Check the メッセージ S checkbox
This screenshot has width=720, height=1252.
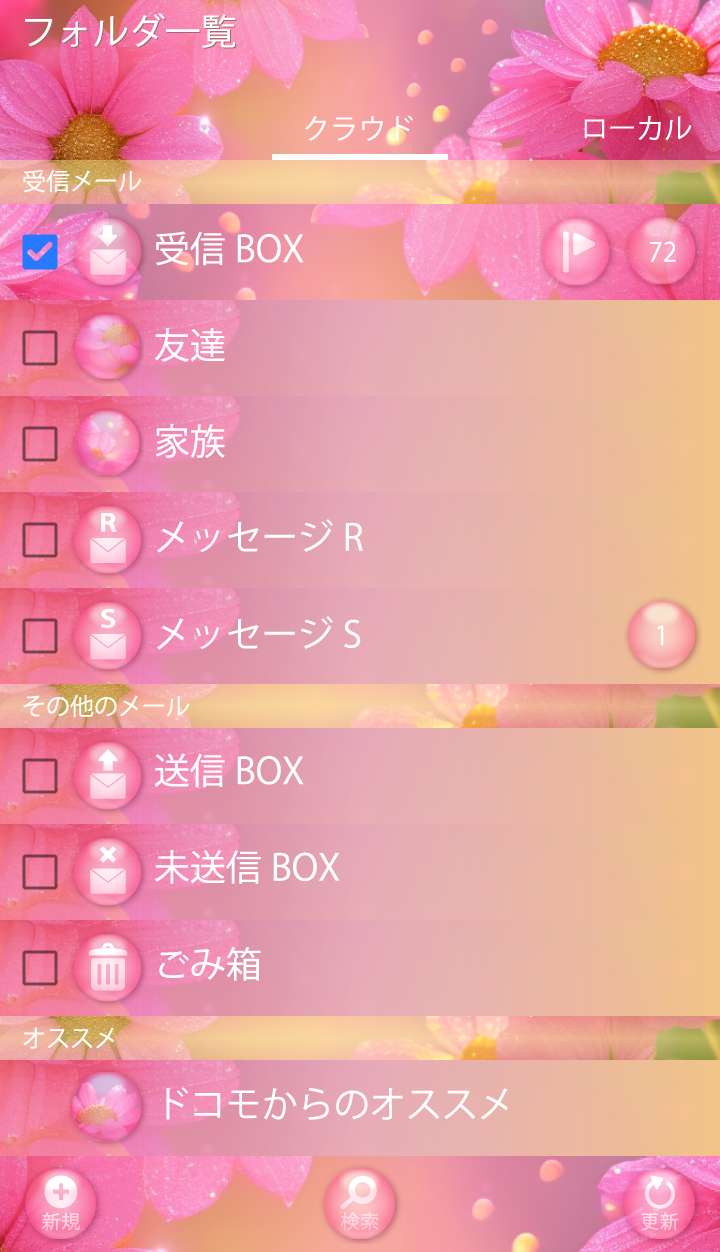pyautogui.click(x=40, y=635)
